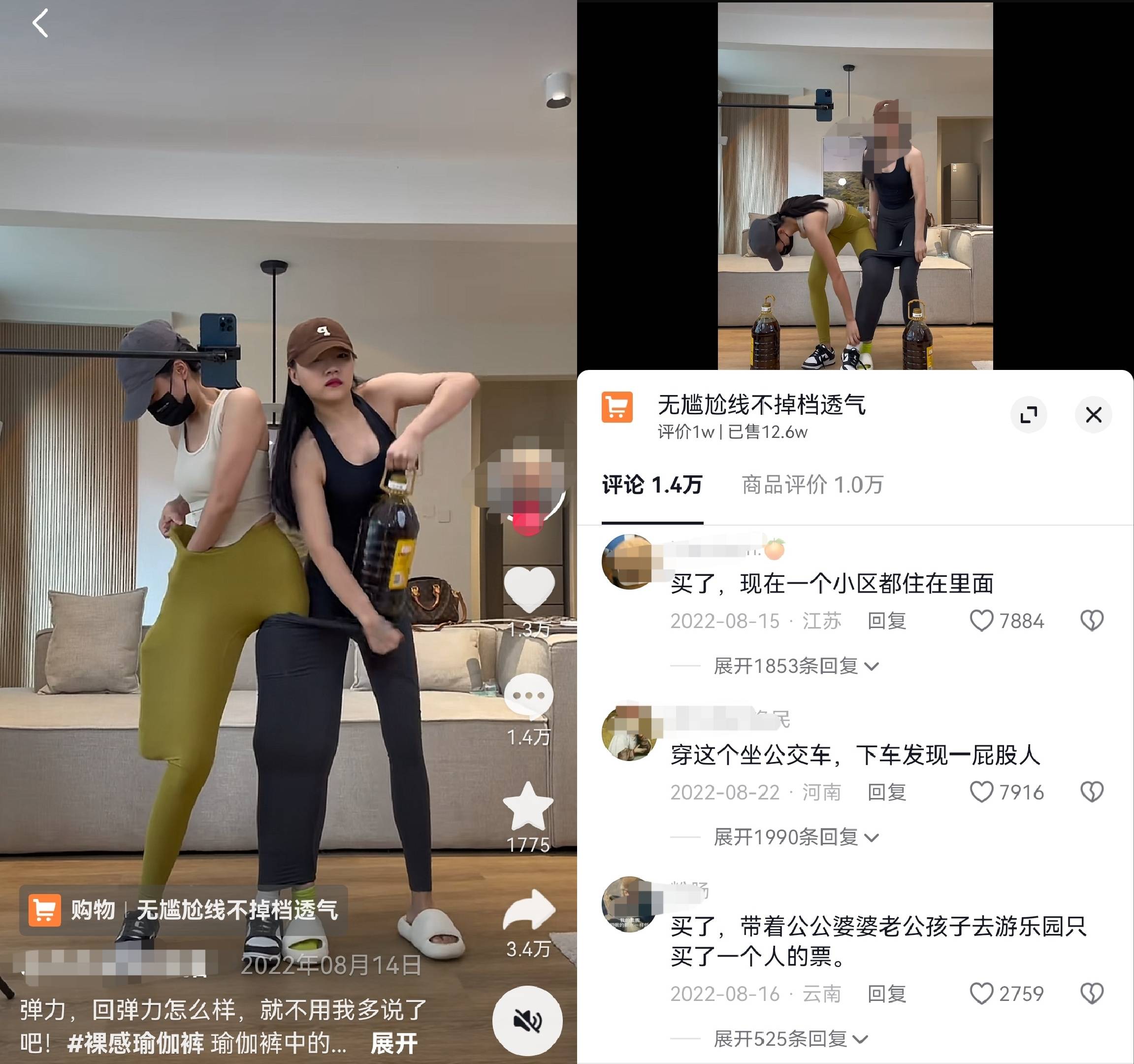
Task: Switch to the 商品评价 1.0万 tab
Action: pyautogui.click(x=812, y=485)
